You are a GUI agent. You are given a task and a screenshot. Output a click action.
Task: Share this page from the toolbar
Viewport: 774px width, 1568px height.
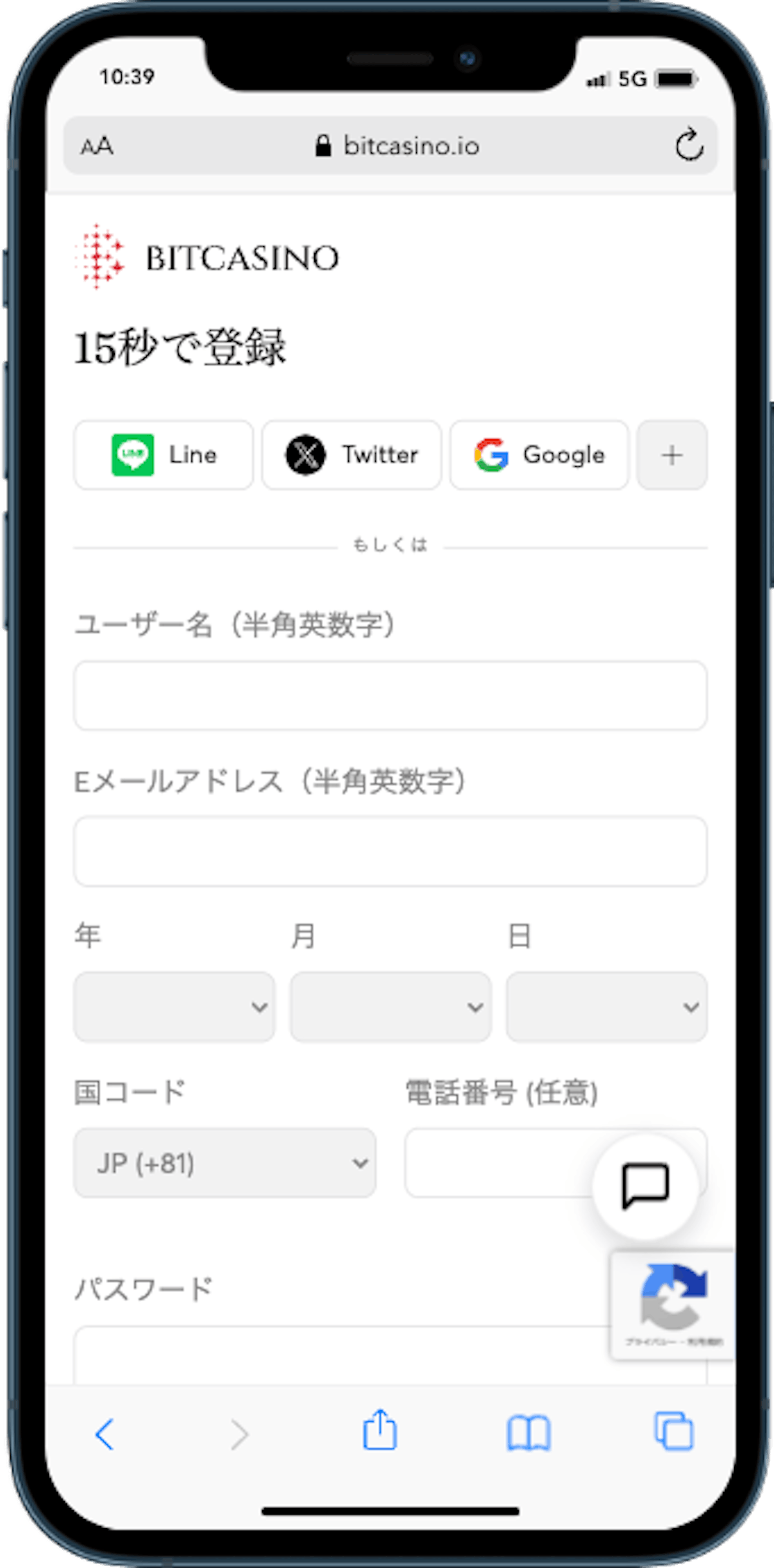coord(379,1430)
